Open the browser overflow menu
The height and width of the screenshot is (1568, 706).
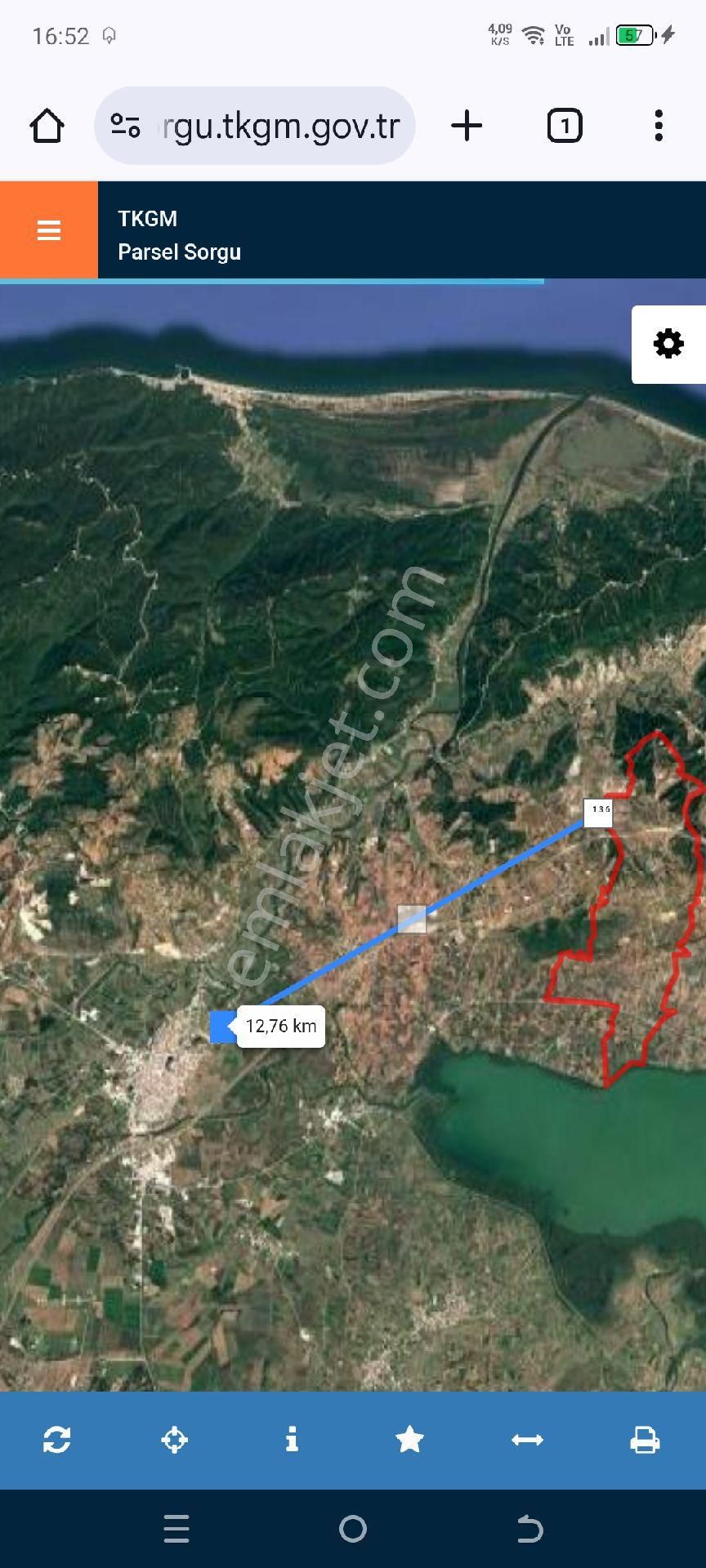659,126
